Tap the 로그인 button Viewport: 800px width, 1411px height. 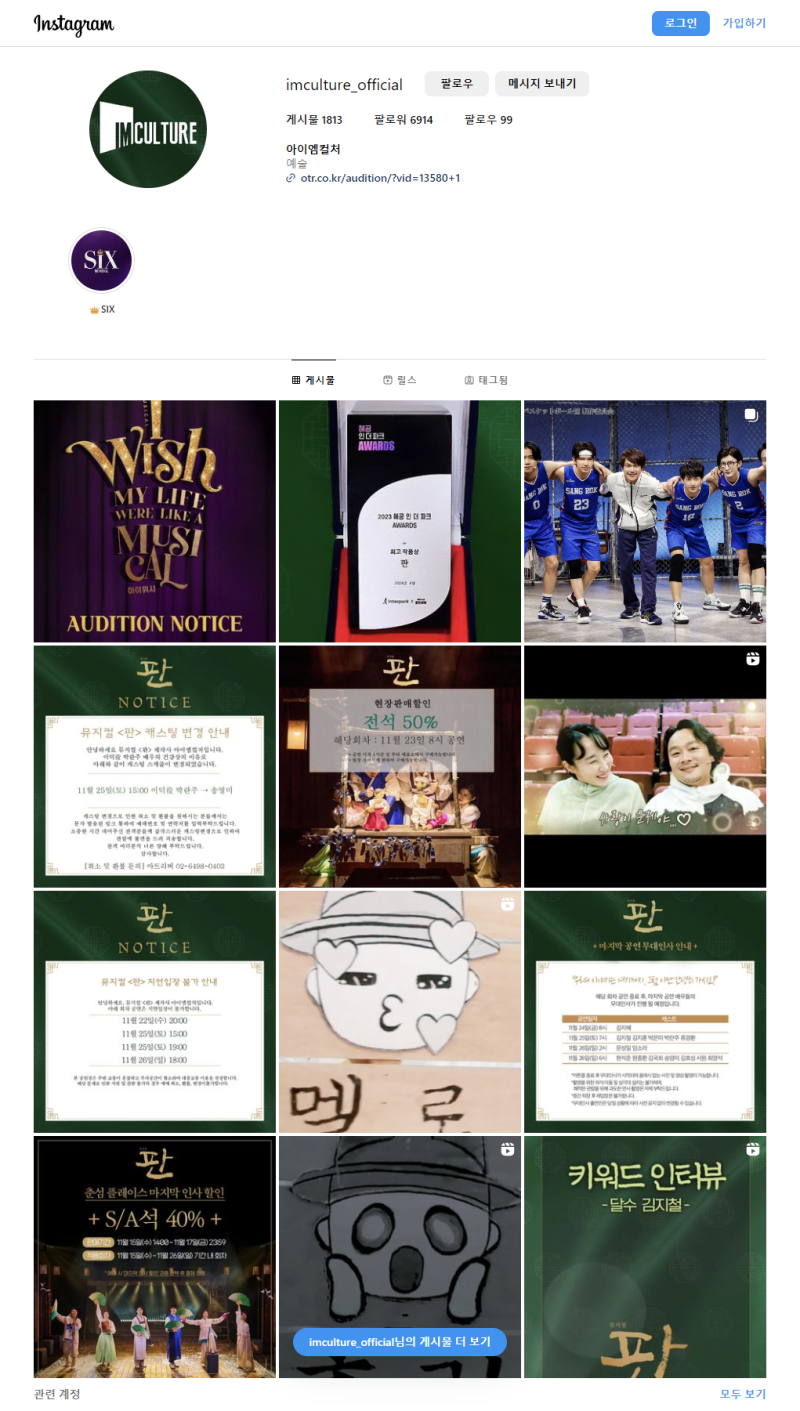pos(680,23)
